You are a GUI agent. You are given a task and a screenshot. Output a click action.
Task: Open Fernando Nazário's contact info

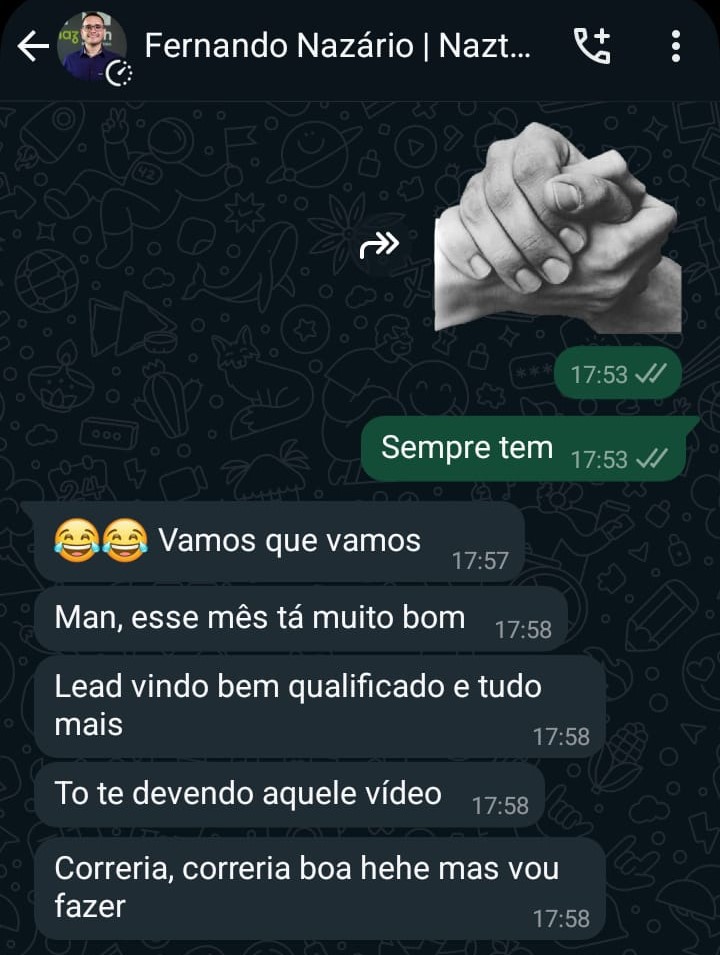click(x=336, y=46)
